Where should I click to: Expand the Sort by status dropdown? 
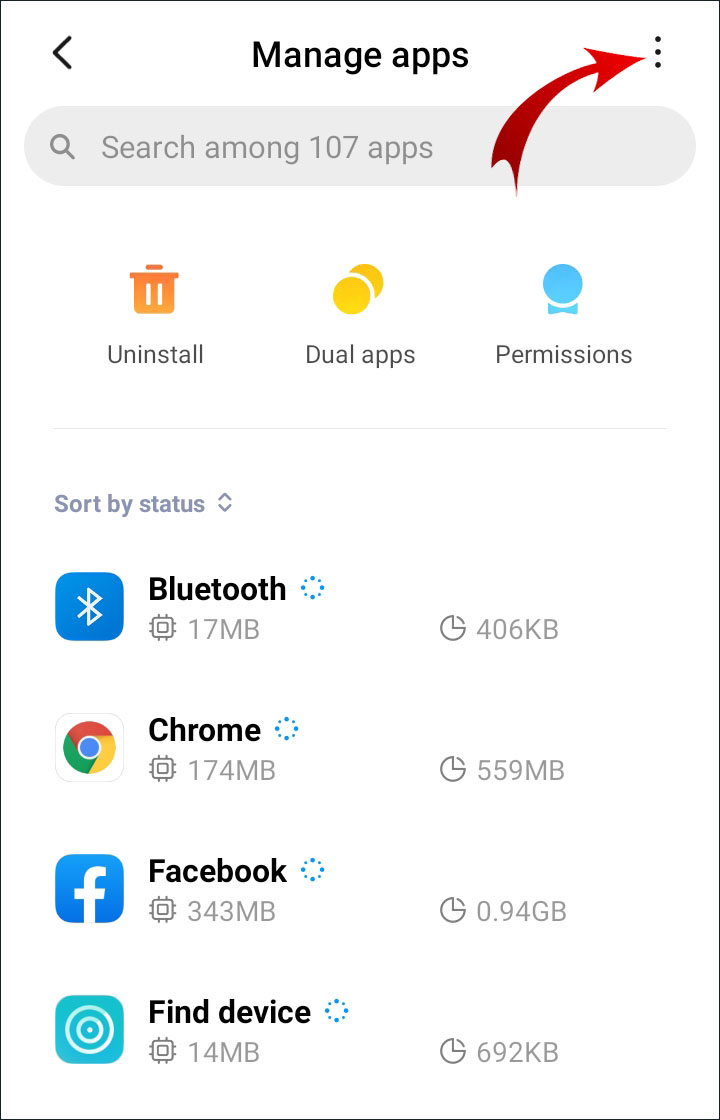pyautogui.click(x=143, y=504)
